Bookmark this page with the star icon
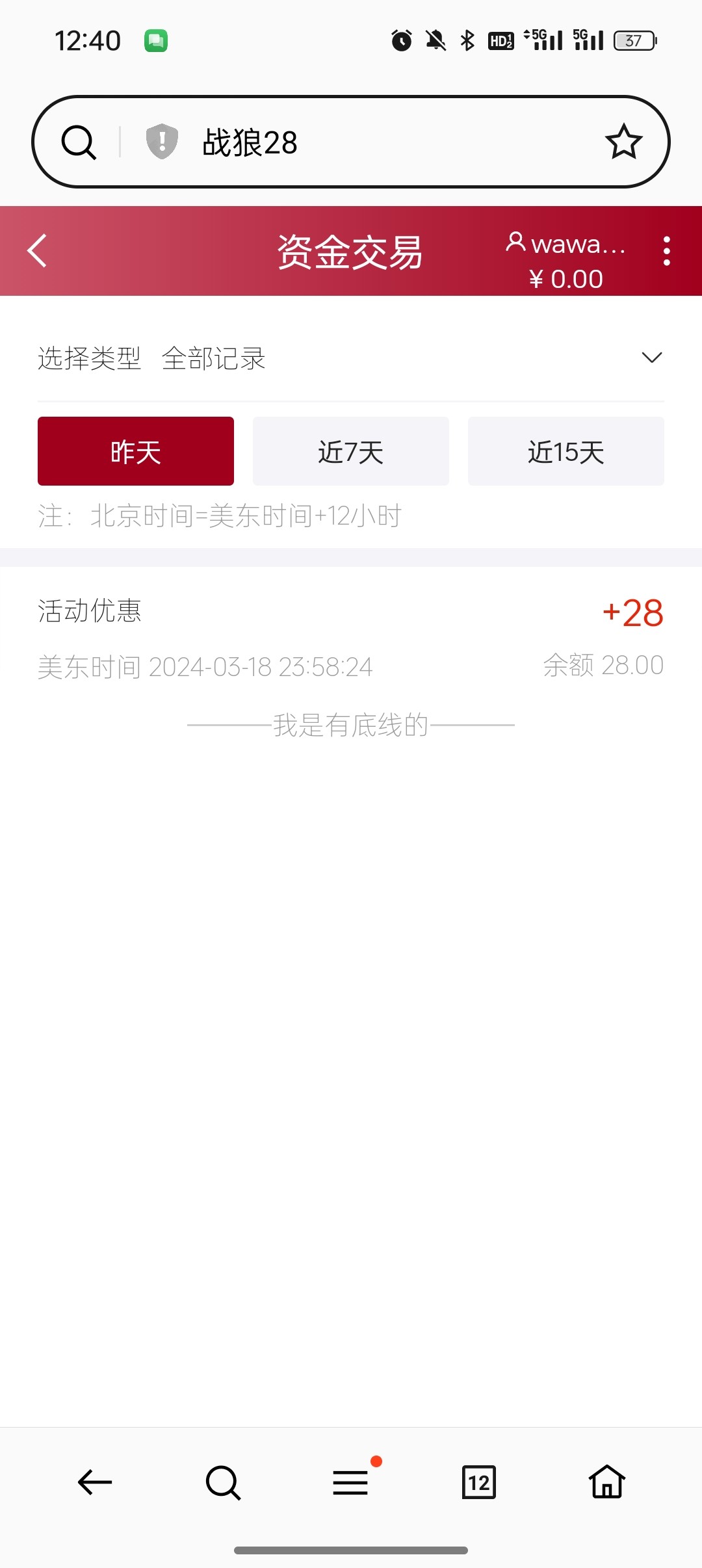Image resolution: width=702 pixels, height=1568 pixels. click(x=623, y=142)
